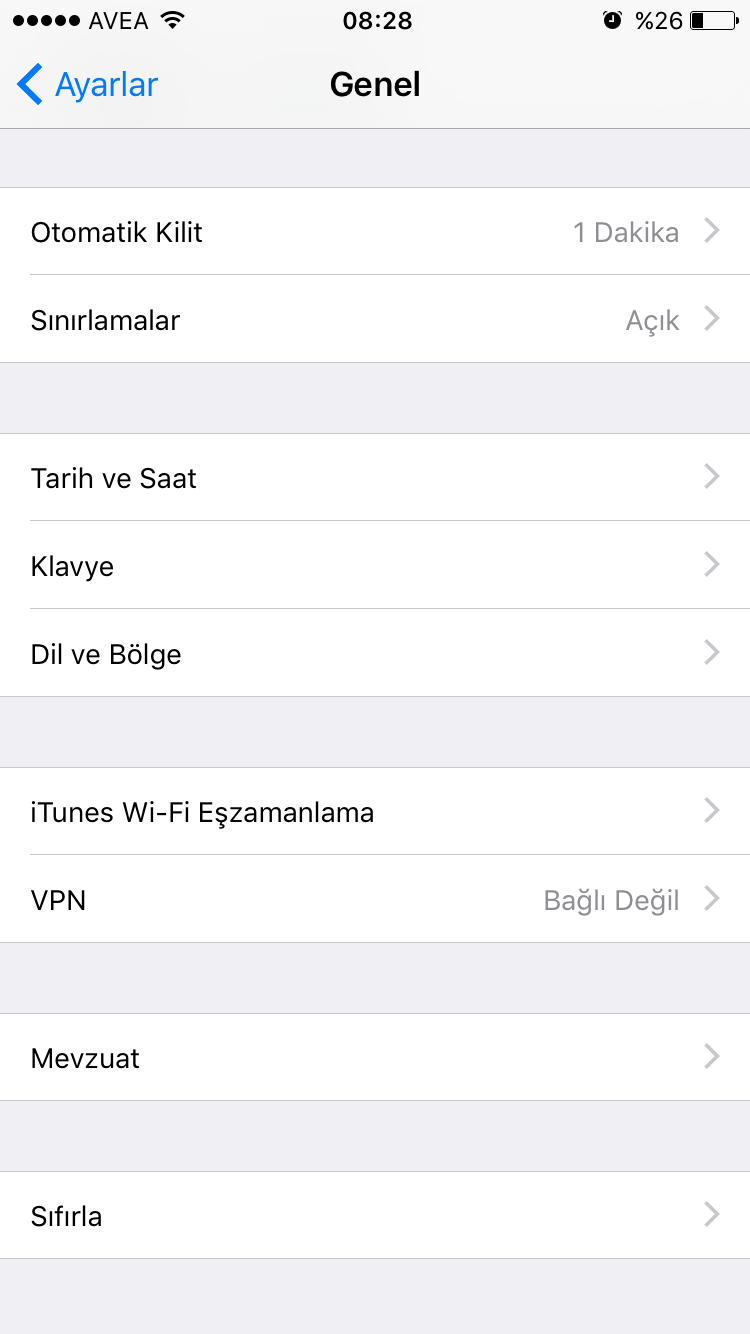The width and height of the screenshot is (750, 1334).
Task: Tap the back chevron next to Ayarlar
Action: (29, 85)
